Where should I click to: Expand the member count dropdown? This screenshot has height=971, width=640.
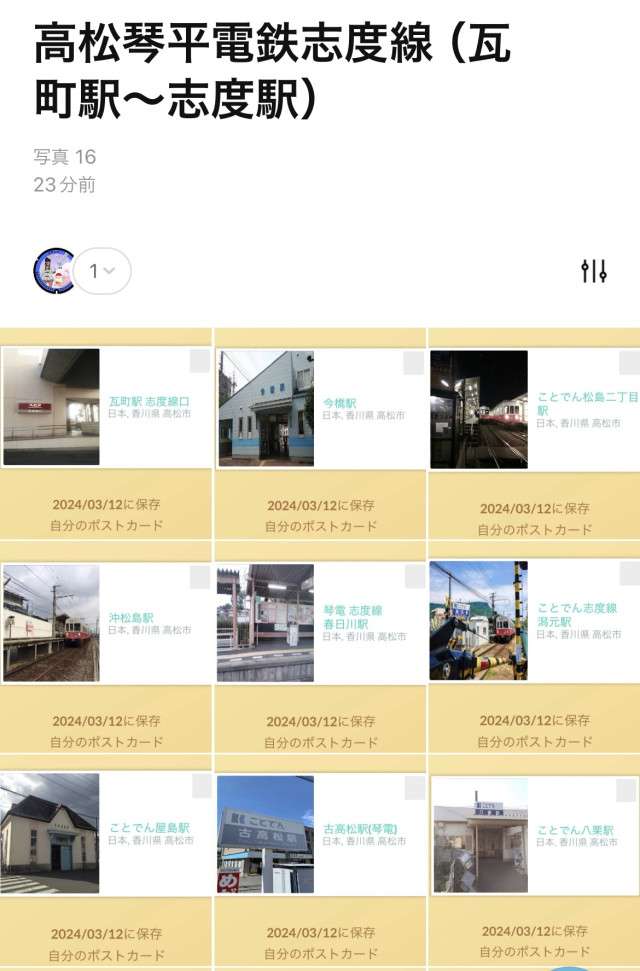point(104,271)
